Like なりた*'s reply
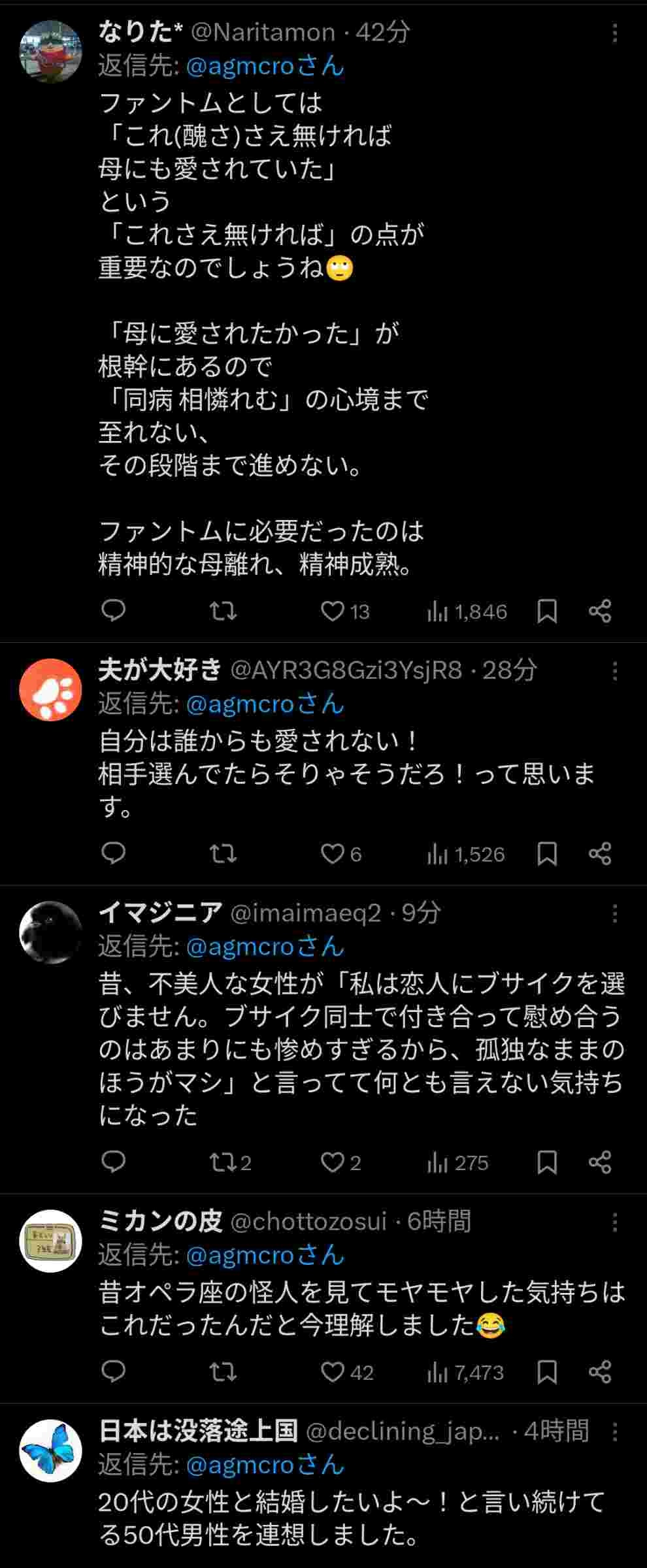 pyautogui.click(x=333, y=612)
